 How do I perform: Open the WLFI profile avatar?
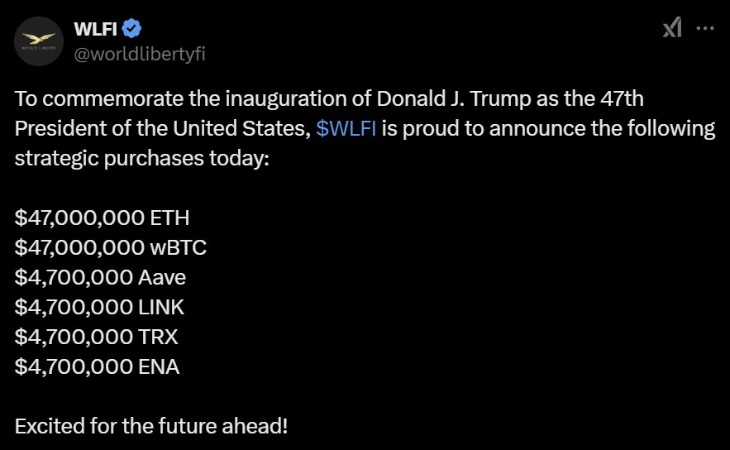(x=38, y=41)
